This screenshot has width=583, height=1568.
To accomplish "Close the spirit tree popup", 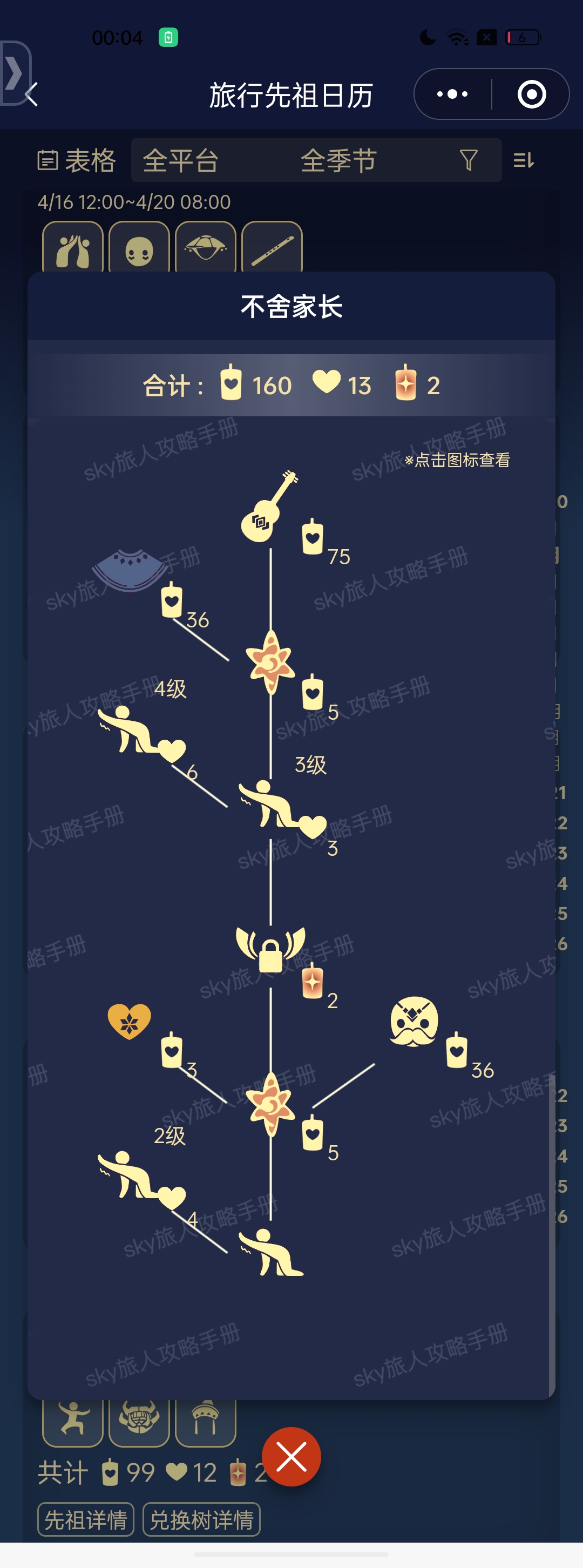I will click(291, 1457).
